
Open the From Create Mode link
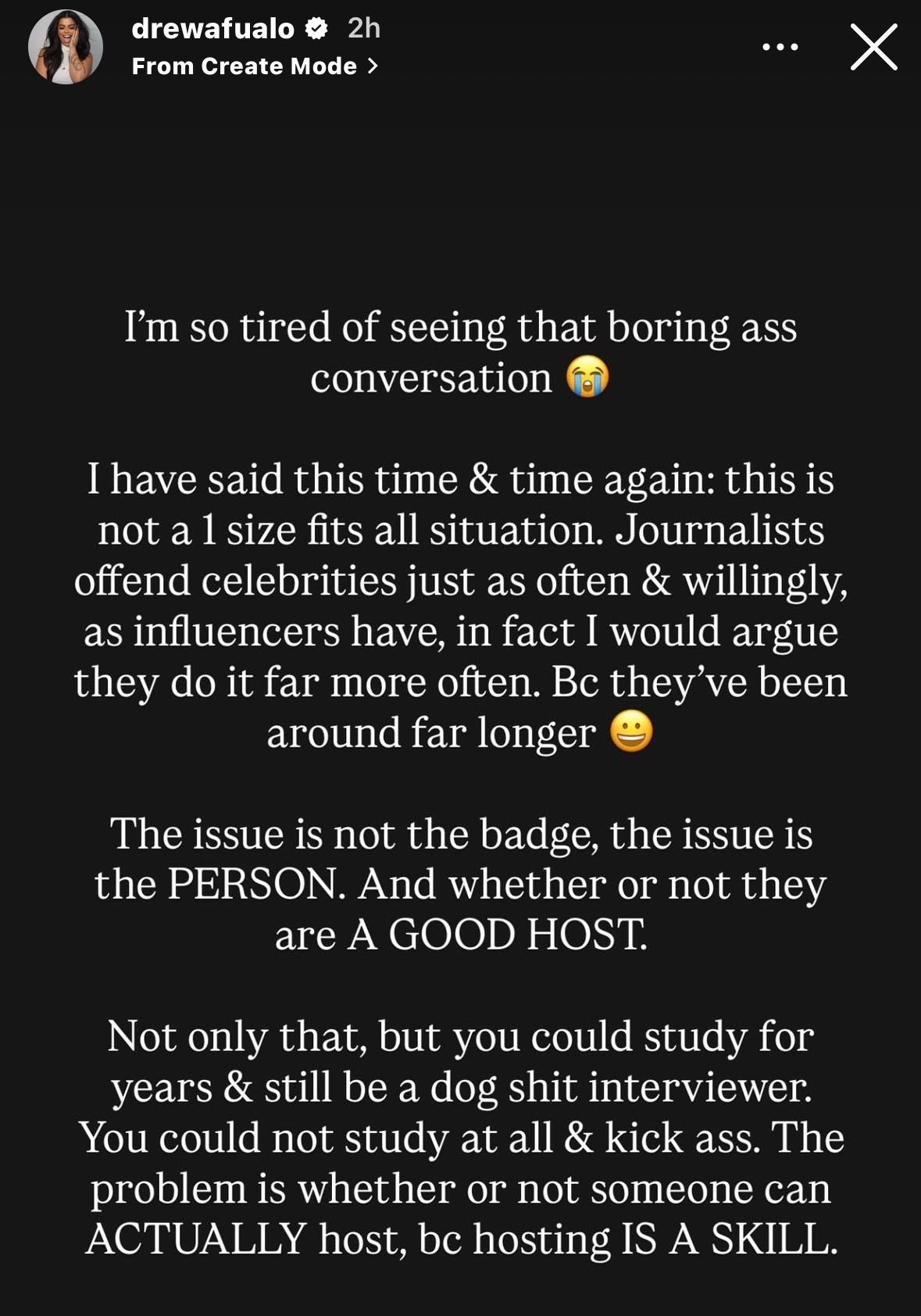[x=254, y=66]
